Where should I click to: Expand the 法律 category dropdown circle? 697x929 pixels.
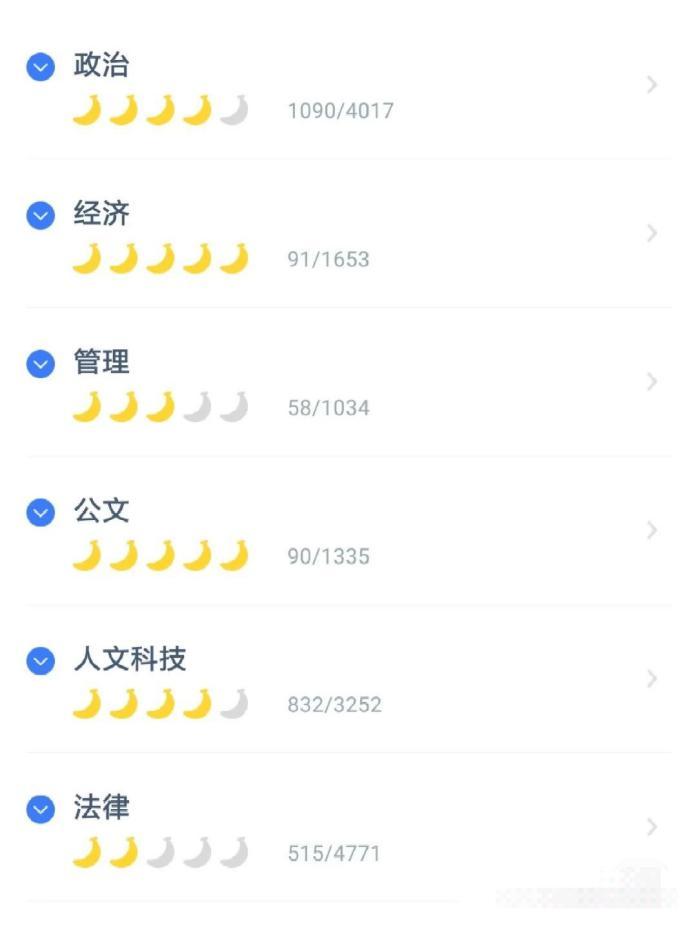(x=40, y=809)
